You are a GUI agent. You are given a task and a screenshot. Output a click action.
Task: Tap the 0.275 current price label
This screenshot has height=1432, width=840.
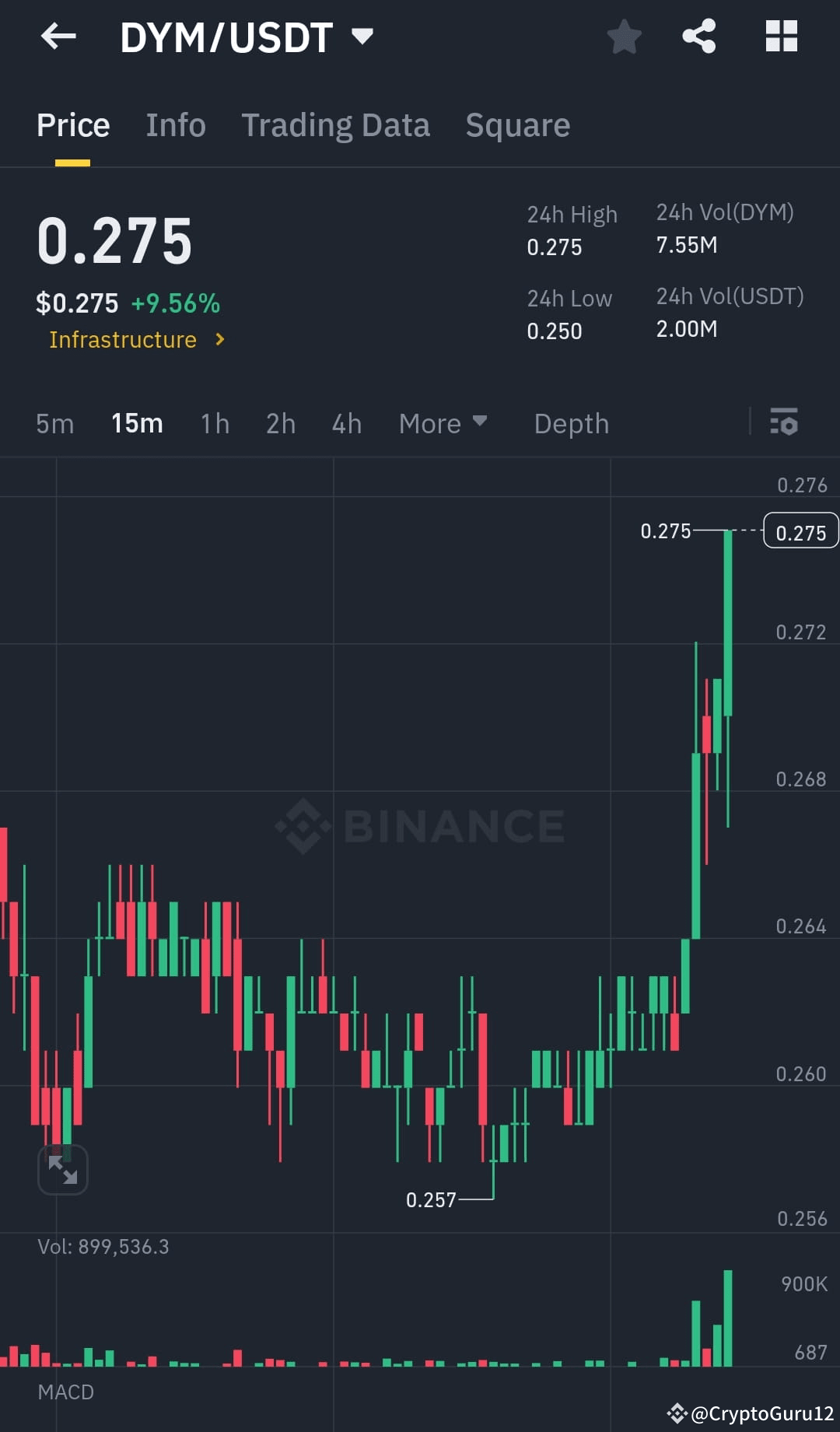point(800,531)
